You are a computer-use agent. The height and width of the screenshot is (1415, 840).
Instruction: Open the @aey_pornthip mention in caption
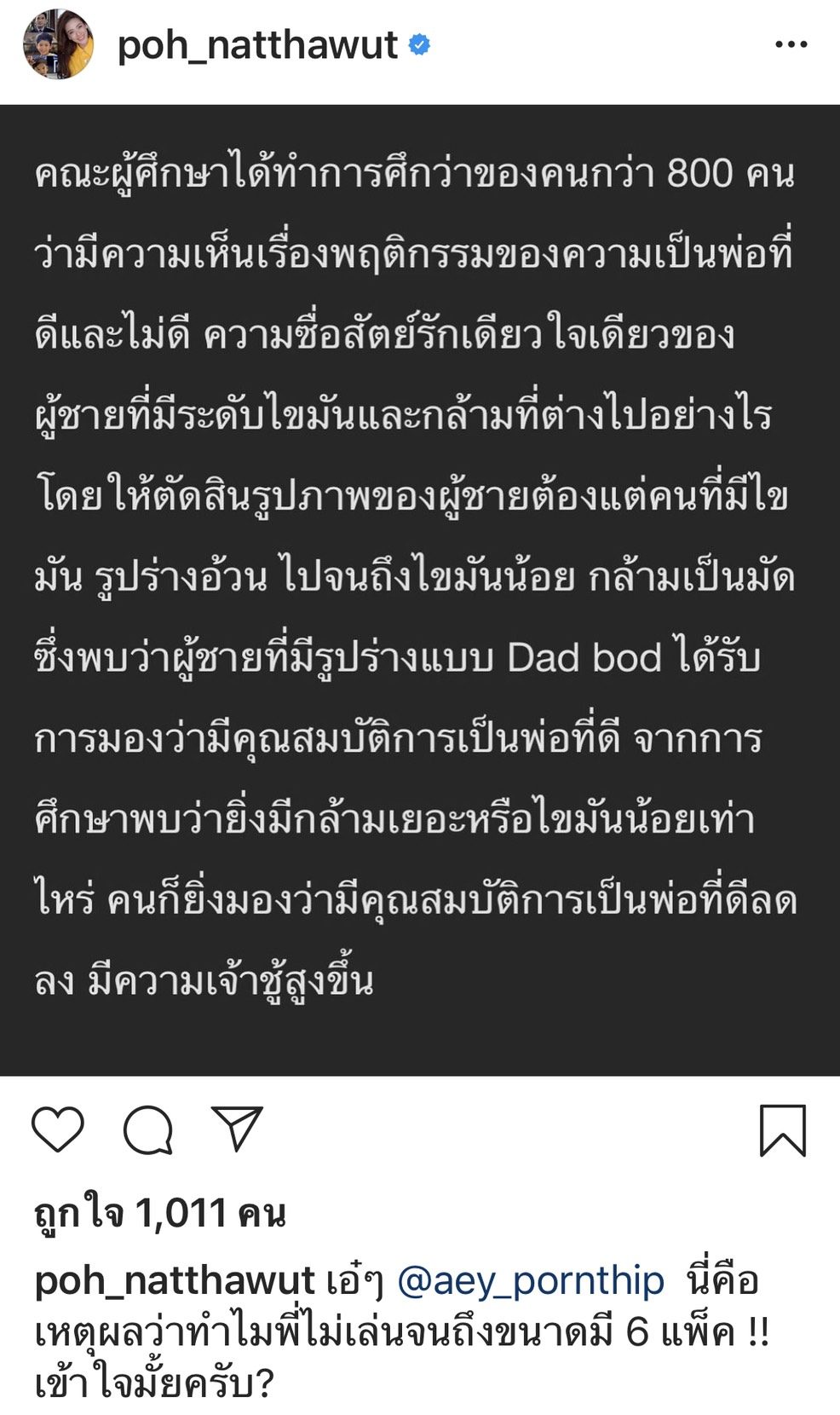pos(530,1280)
